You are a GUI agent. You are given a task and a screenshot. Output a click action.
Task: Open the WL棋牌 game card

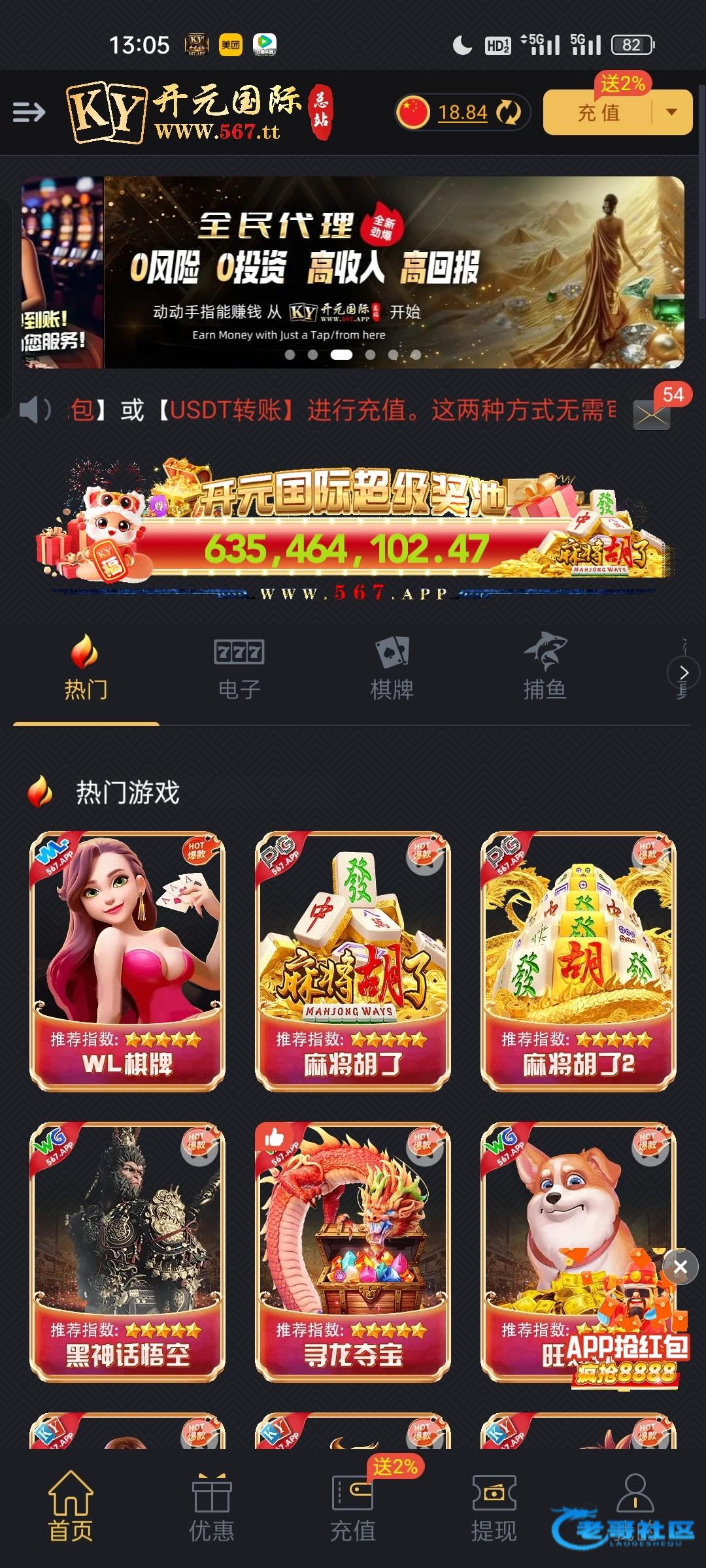127,960
